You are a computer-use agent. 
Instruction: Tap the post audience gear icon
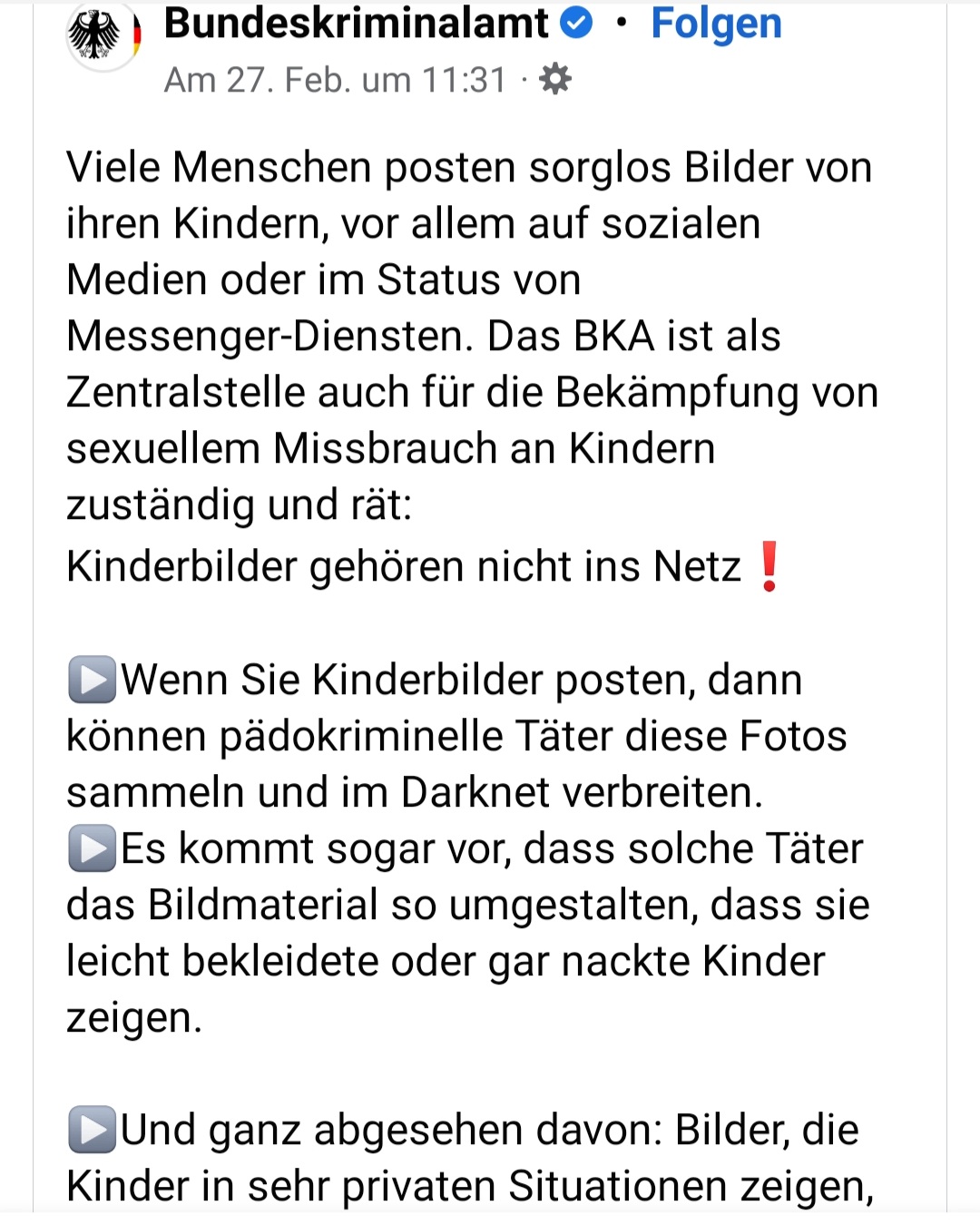555,80
